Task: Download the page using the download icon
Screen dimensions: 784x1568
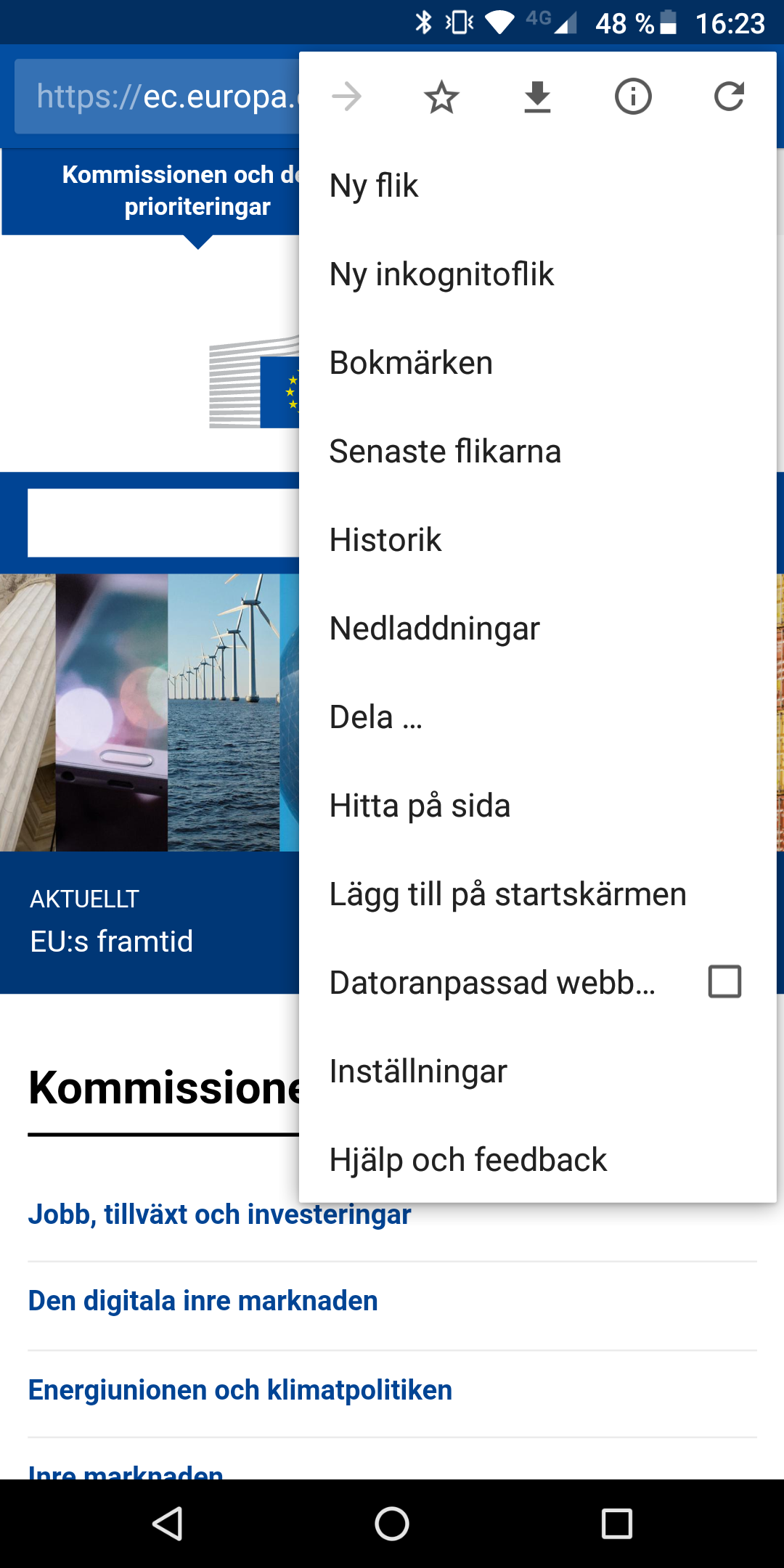Action: 537,97
